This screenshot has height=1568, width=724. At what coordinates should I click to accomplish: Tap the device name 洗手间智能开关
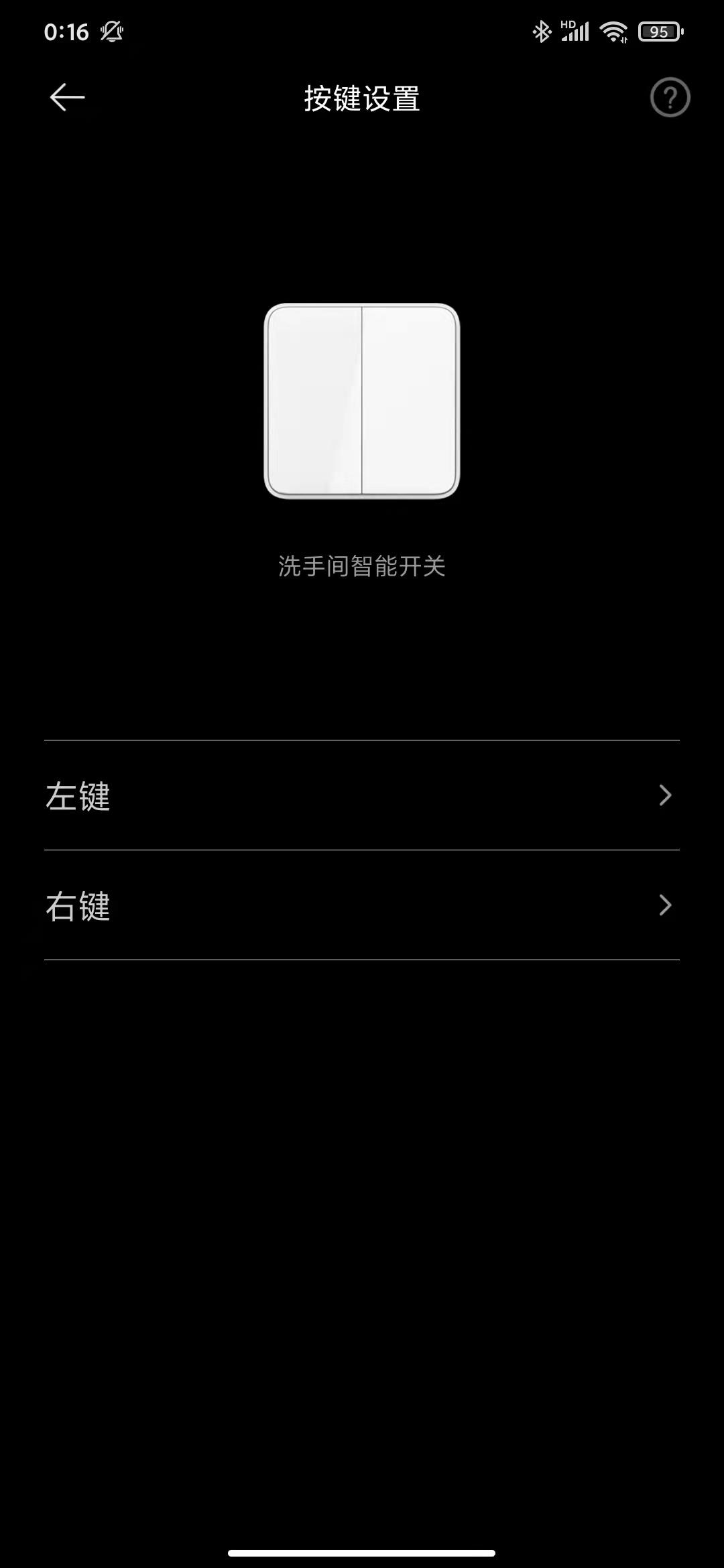(x=362, y=566)
